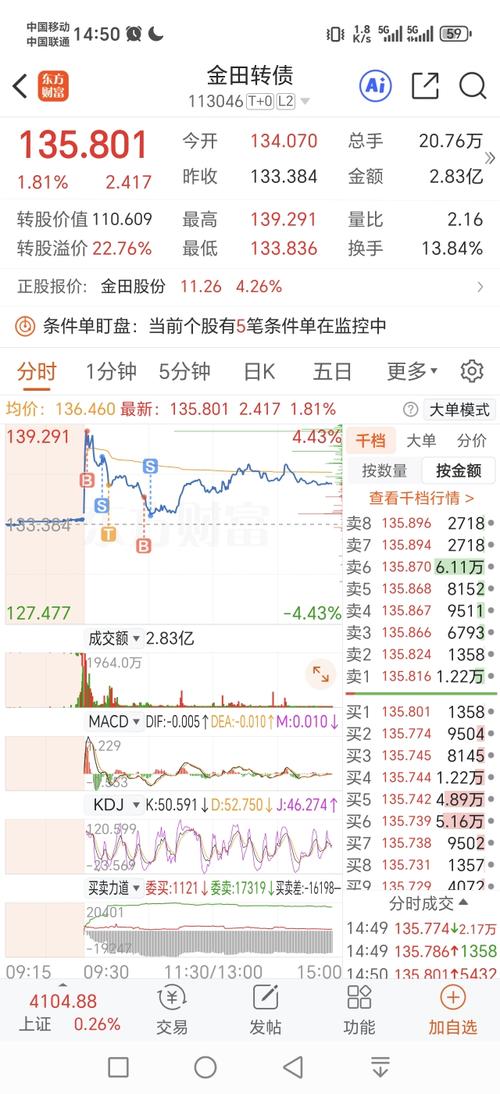Switch to the 5分钟 chart tab
This screenshot has height=1094, width=500.
point(184,371)
